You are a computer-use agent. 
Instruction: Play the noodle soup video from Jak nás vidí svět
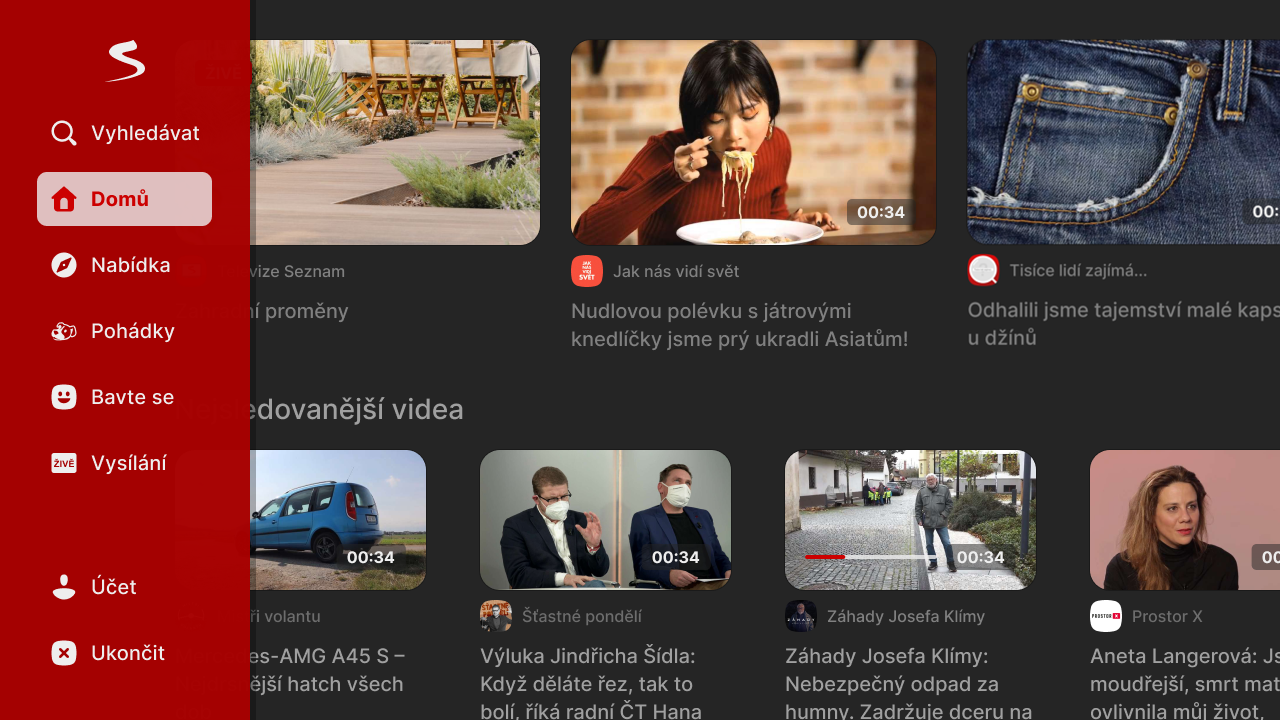753,143
